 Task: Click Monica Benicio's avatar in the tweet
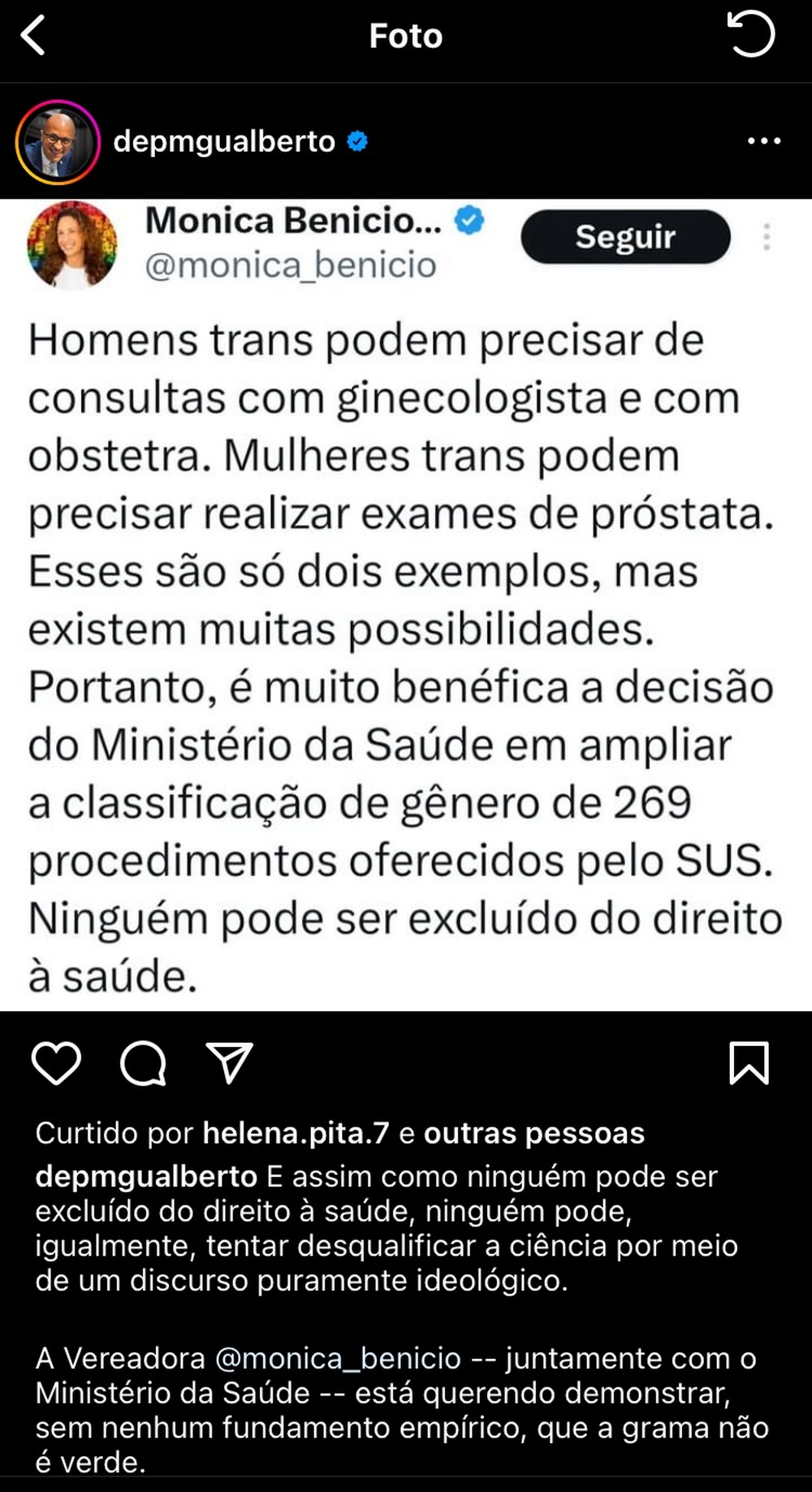[71, 244]
